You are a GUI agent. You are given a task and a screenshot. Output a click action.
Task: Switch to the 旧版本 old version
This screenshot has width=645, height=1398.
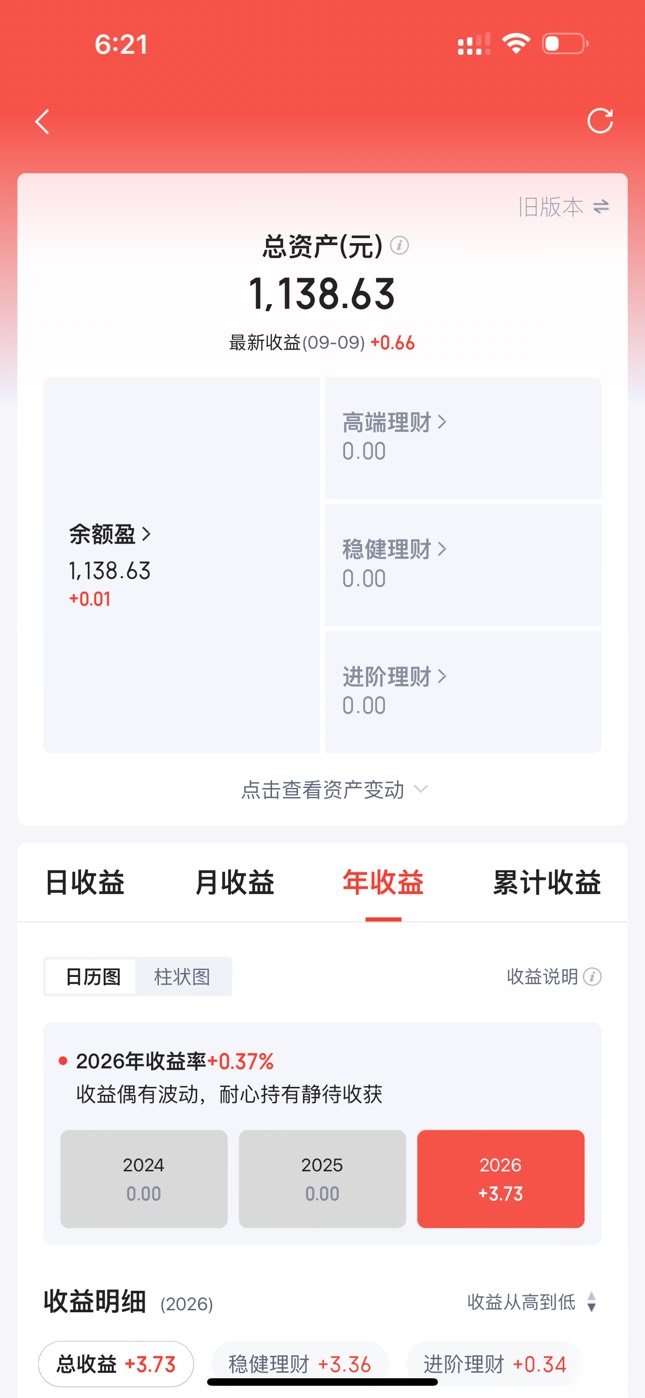[x=564, y=207]
